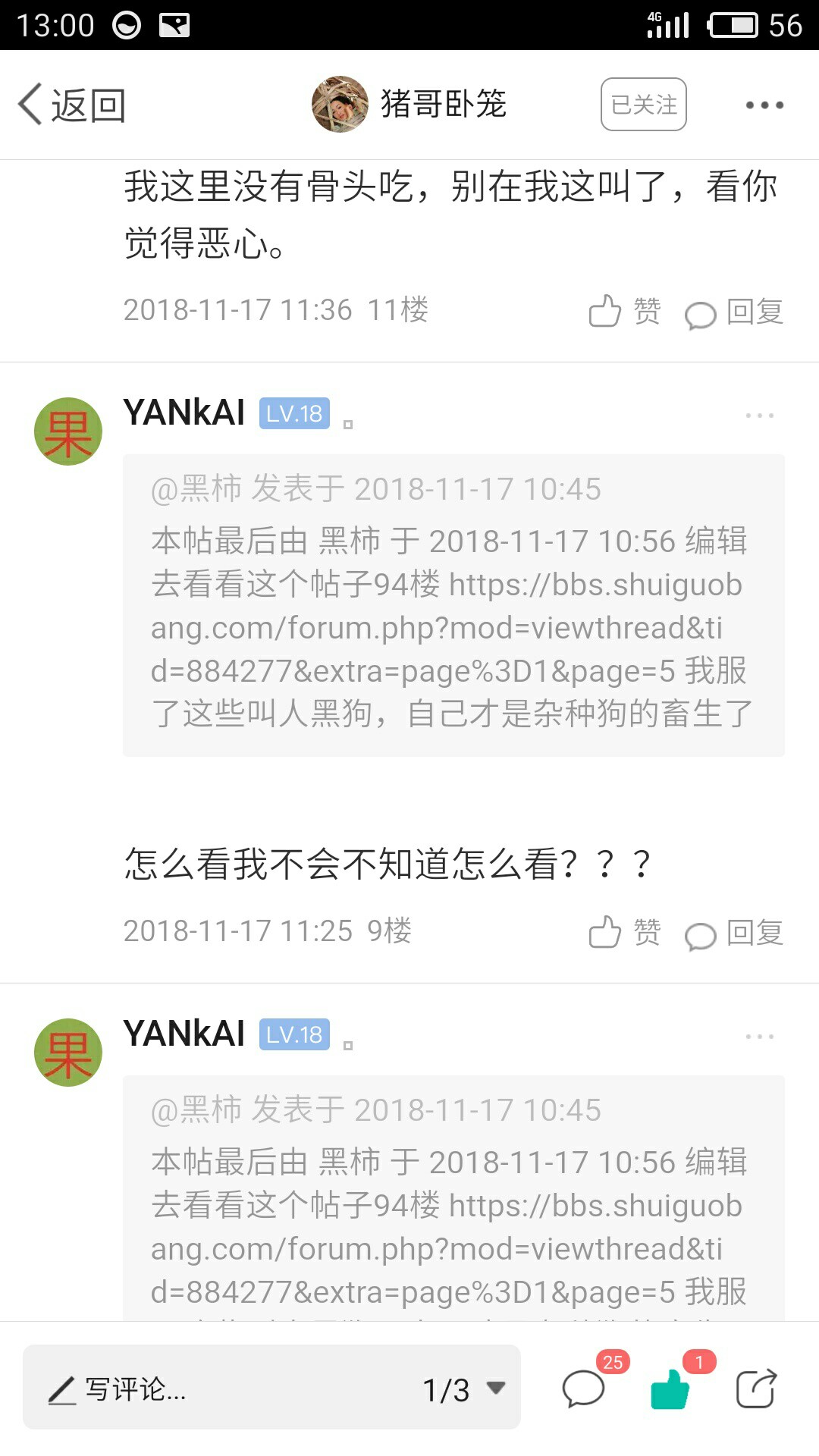Image resolution: width=819 pixels, height=1456 pixels.
Task: Open 猪哥卧笼's profile from the header
Action: (x=409, y=104)
